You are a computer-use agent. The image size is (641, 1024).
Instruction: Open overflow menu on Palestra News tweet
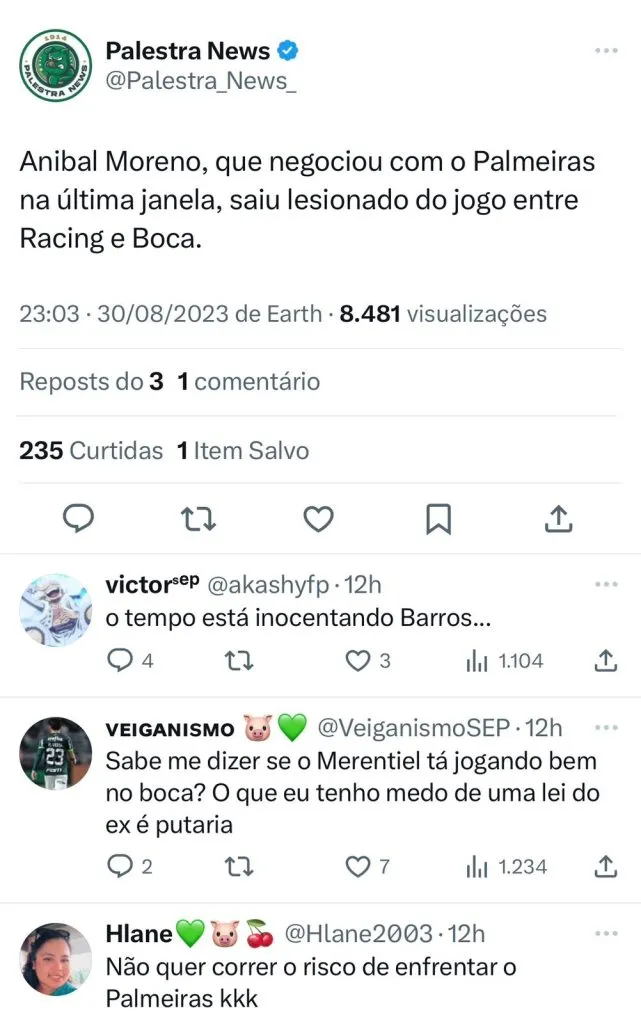(x=606, y=49)
